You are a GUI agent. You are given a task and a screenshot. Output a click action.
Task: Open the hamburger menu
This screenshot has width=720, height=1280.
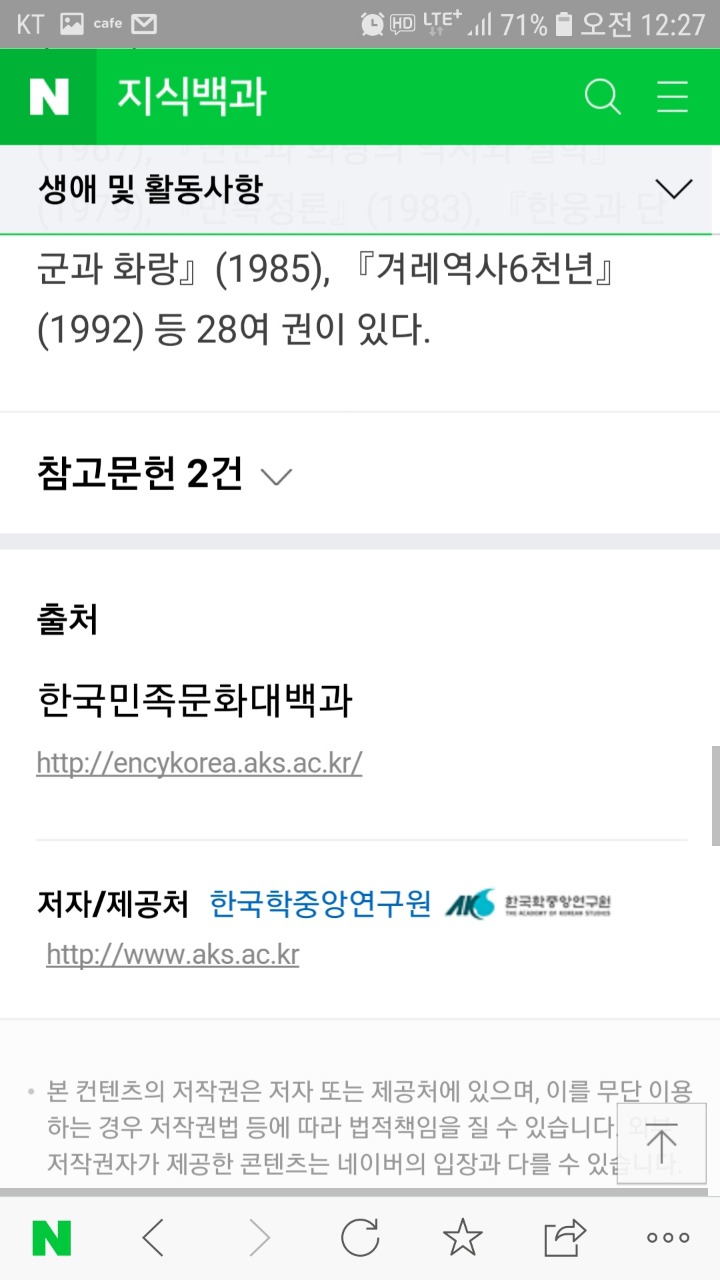[x=672, y=97]
